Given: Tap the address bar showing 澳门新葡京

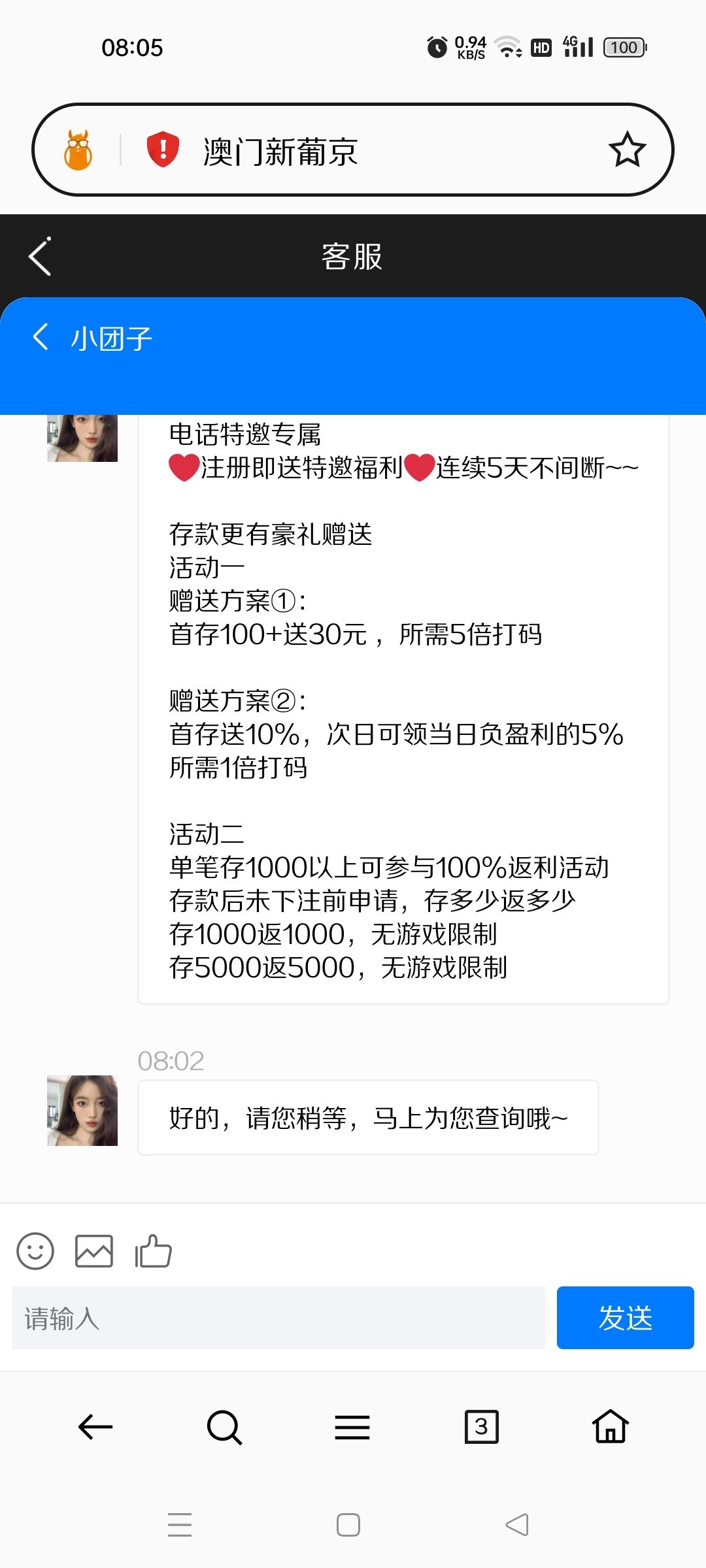Looking at the screenshot, I should [x=353, y=150].
